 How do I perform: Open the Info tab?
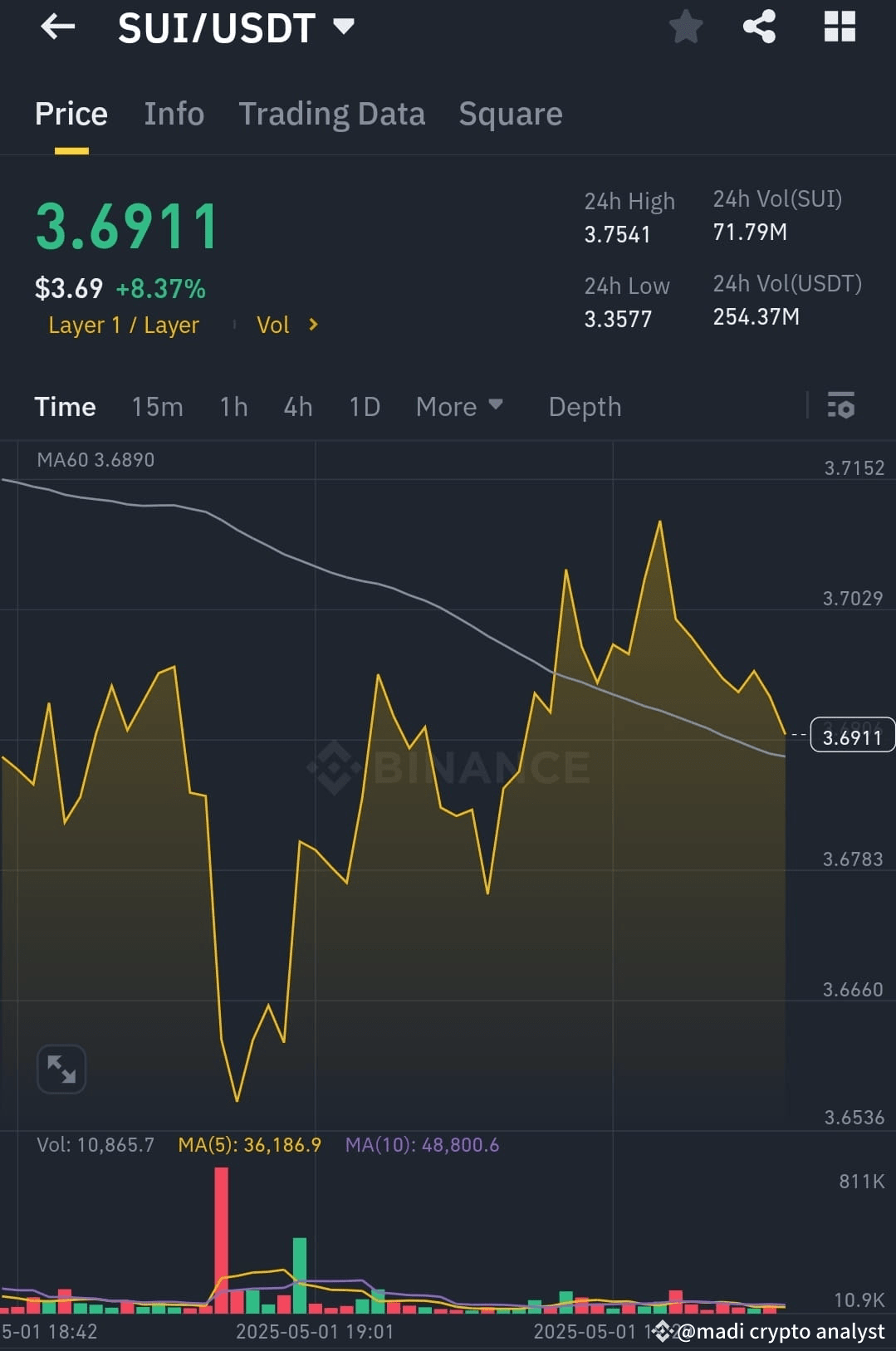point(174,113)
